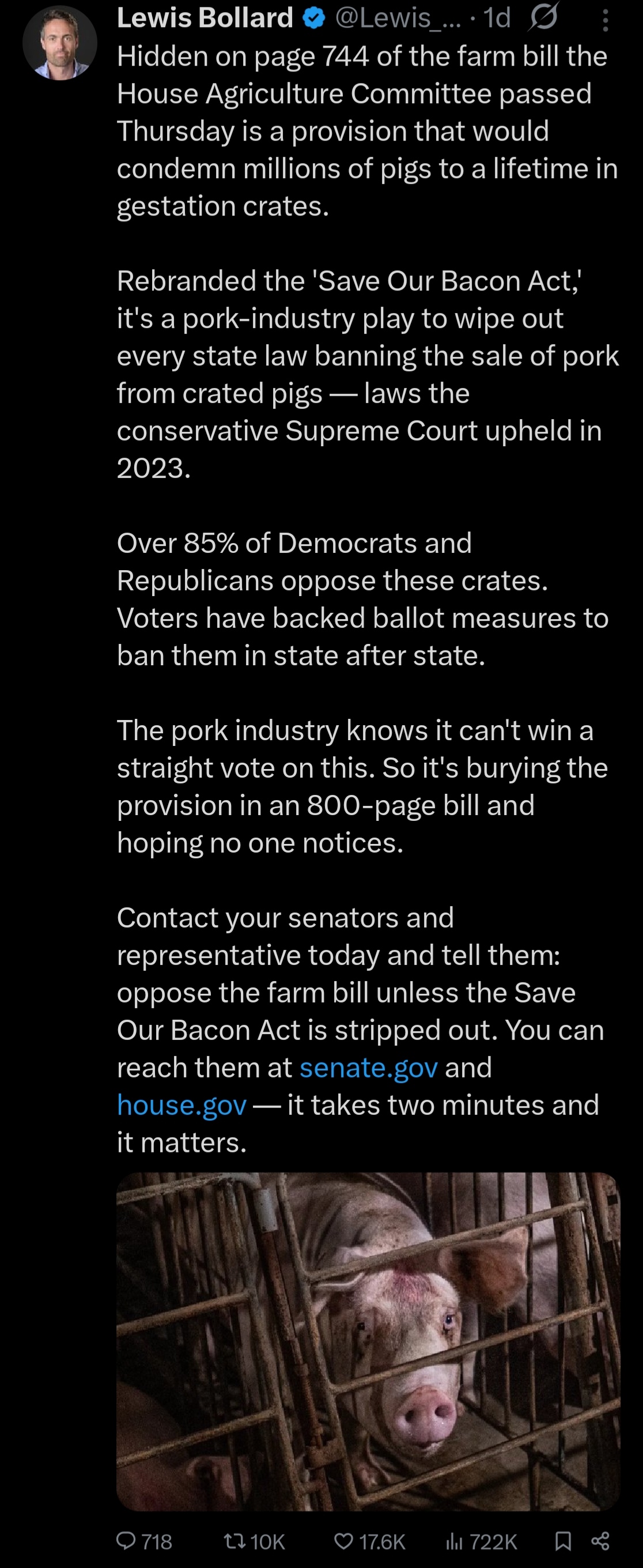643x1568 pixels.
Task: Repost this post with 10K reposts
Action: pos(254,1541)
